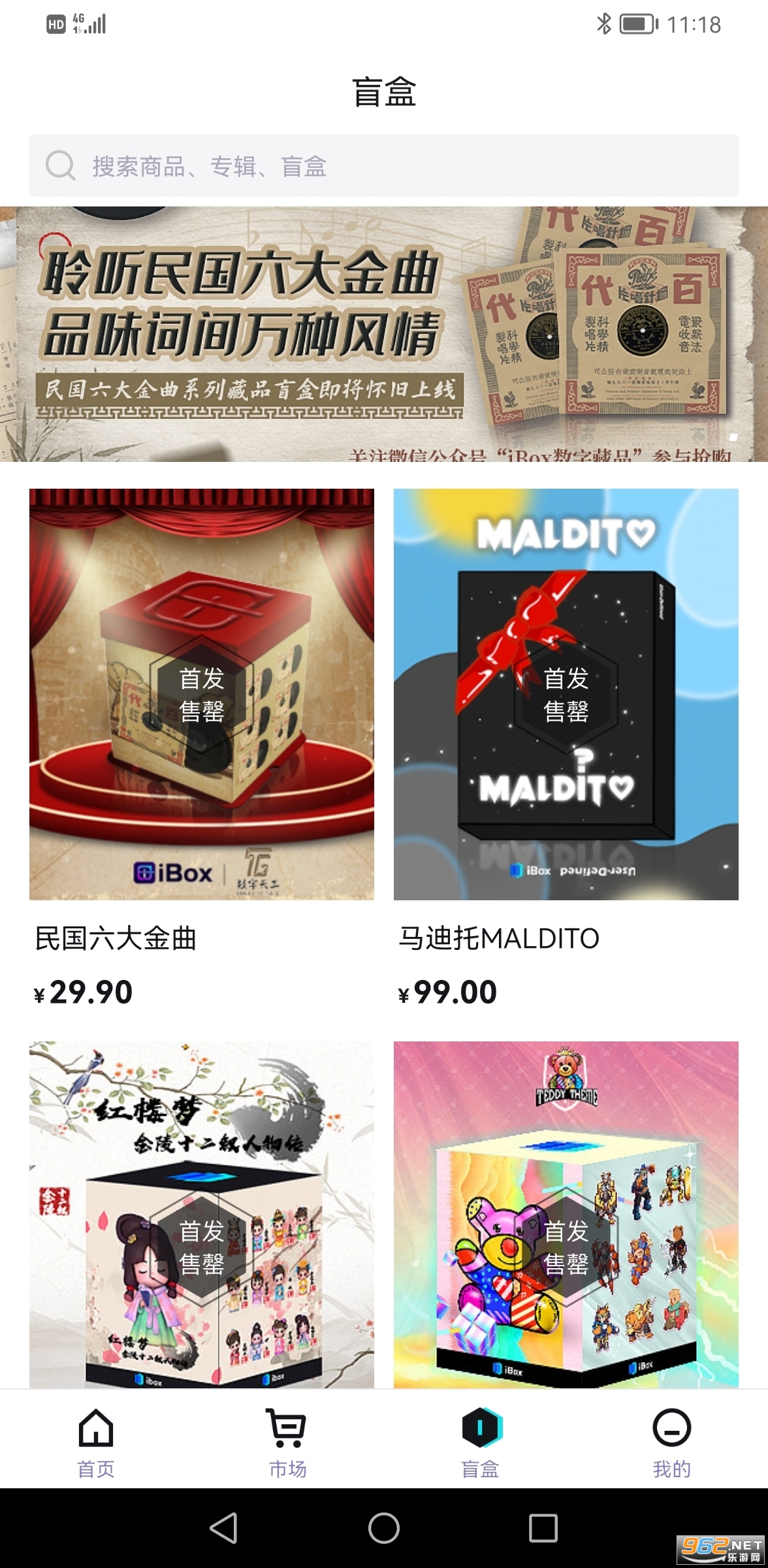Go to the 市场 tab
This screenshot has width=768, height=1568.
pyautogui.click(x=288, y=1443)
